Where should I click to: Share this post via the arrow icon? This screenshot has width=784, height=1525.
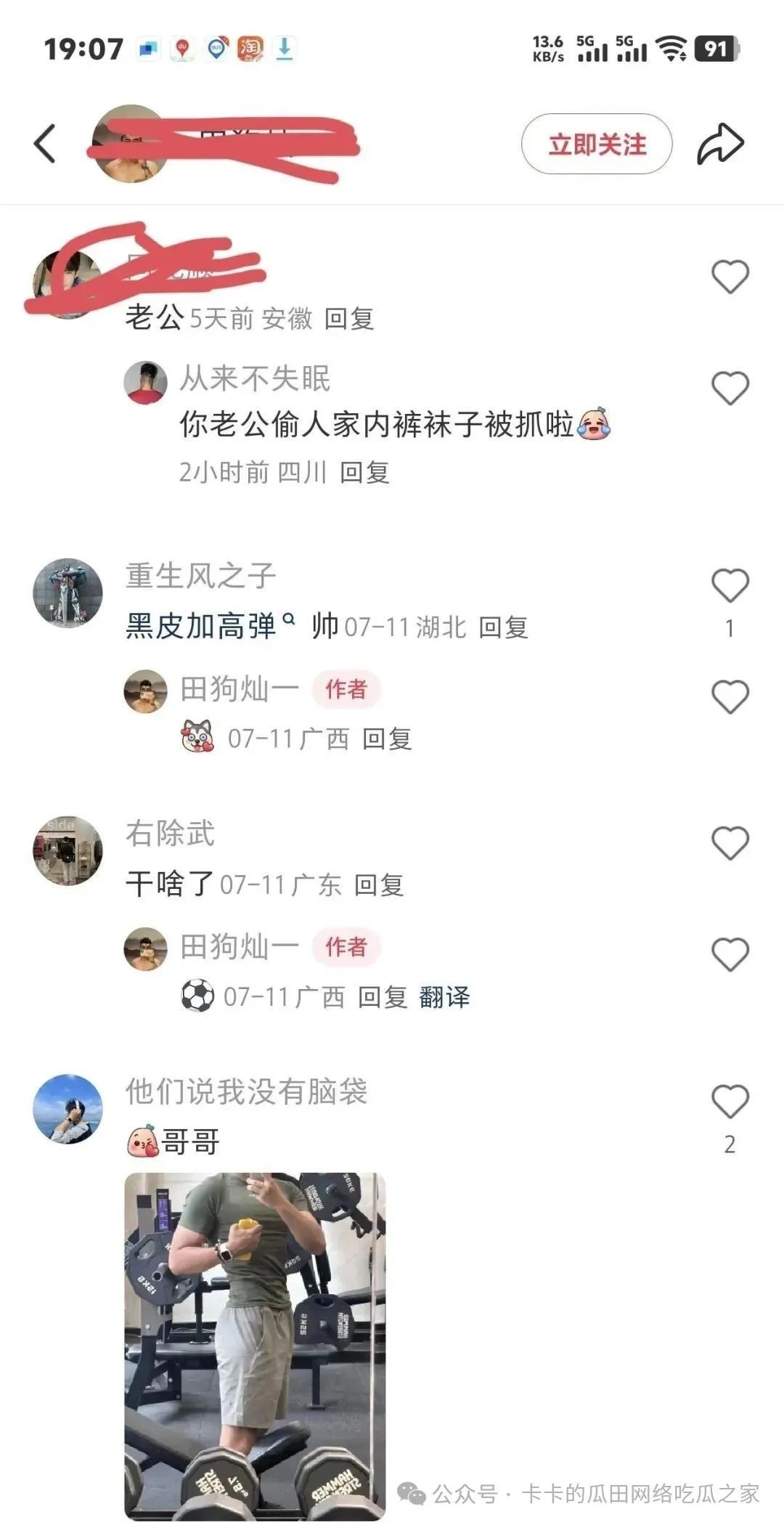[720, 144]
